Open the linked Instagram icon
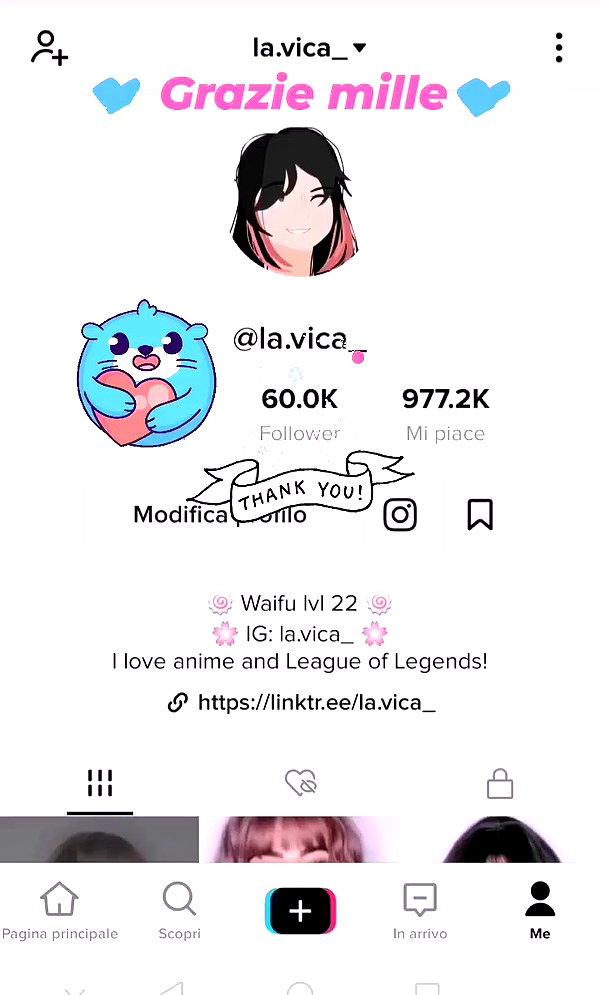 click(x=400, y=514)
